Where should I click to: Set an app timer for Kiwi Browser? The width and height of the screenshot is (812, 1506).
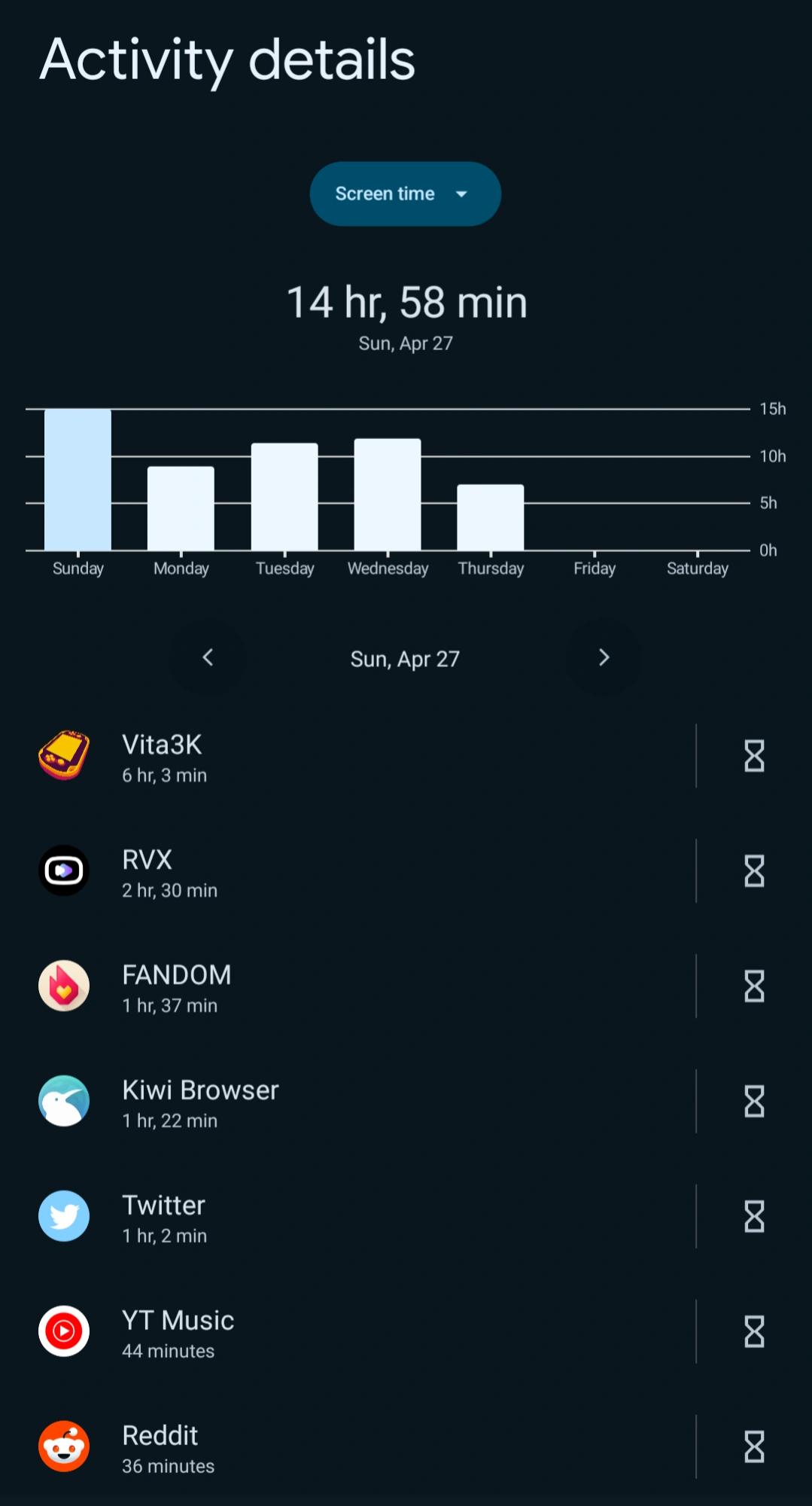[754, 1102]
